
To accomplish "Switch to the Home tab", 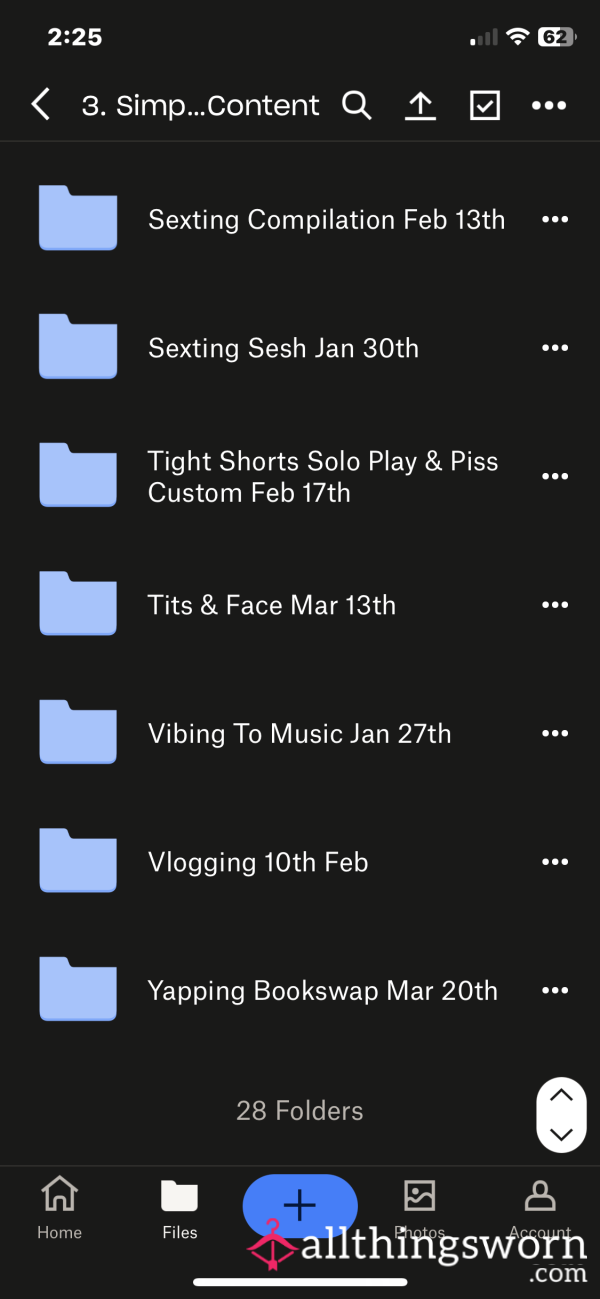I will pyautogui.click(x=60, y=1208).
